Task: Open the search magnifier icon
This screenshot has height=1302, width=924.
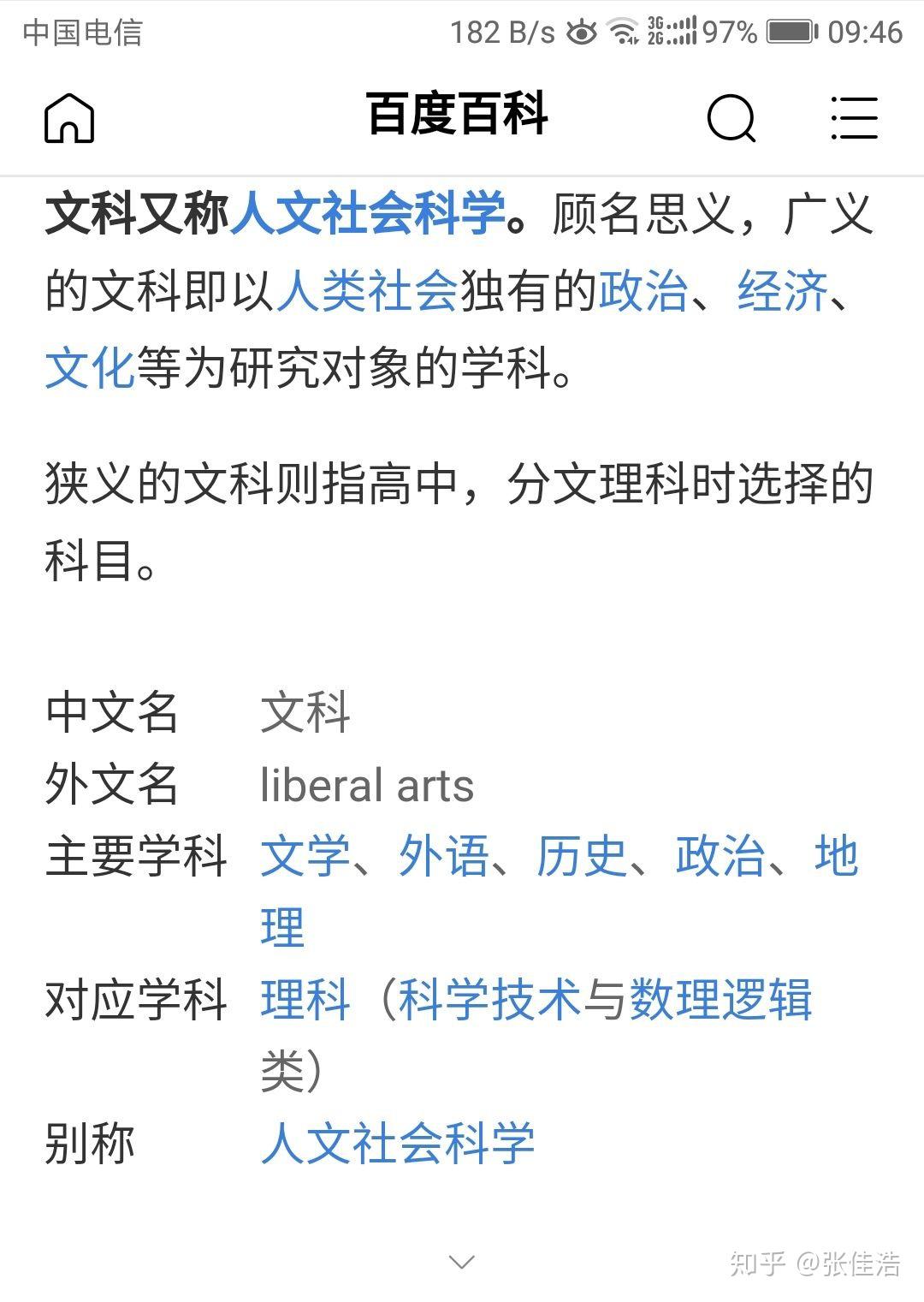Action: (731, 117)
